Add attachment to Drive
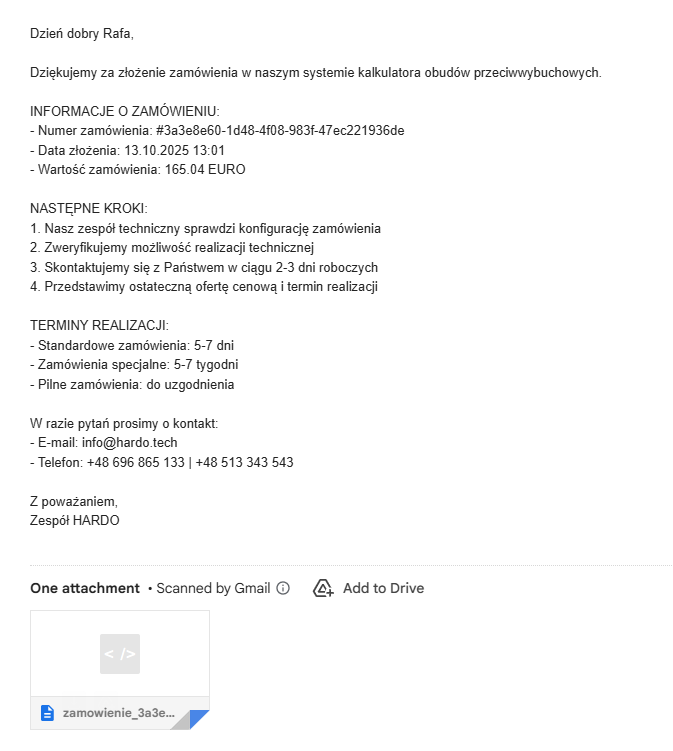Viewport: 673px width, 751px height. 368,588
